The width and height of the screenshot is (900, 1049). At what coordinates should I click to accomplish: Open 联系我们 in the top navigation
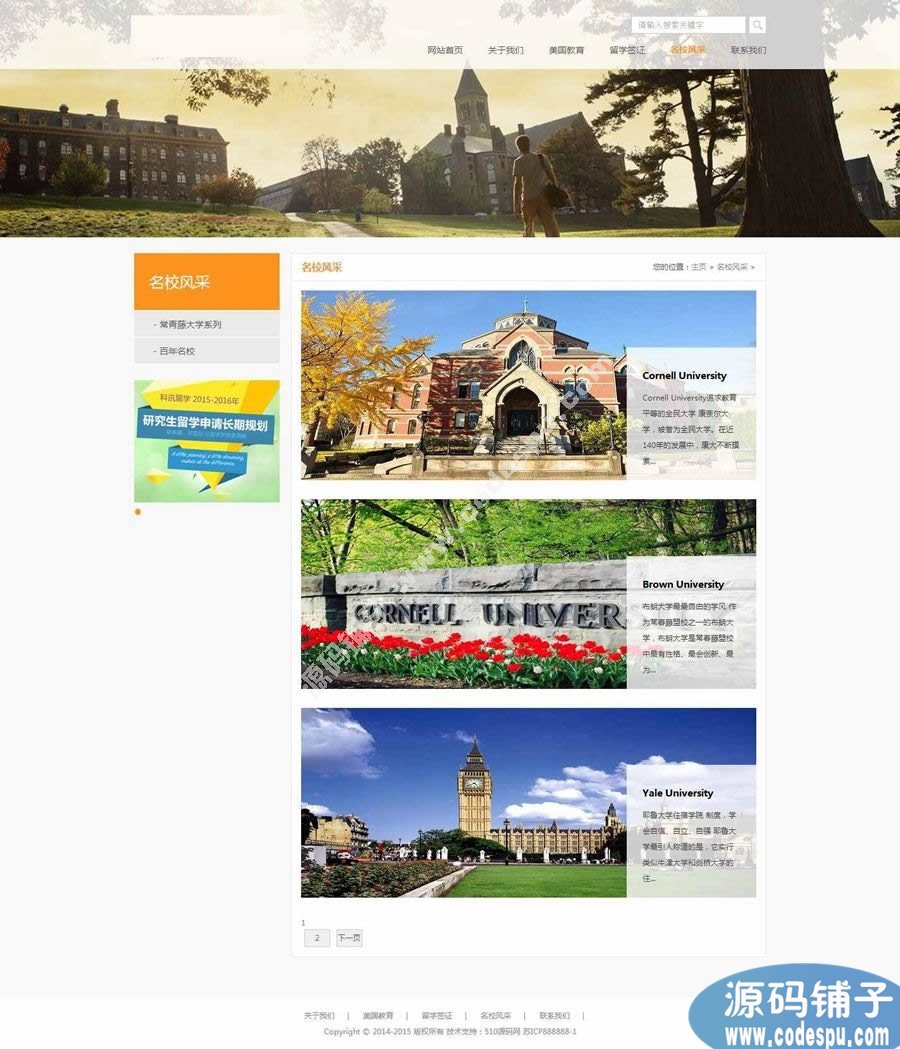[748, 50]
